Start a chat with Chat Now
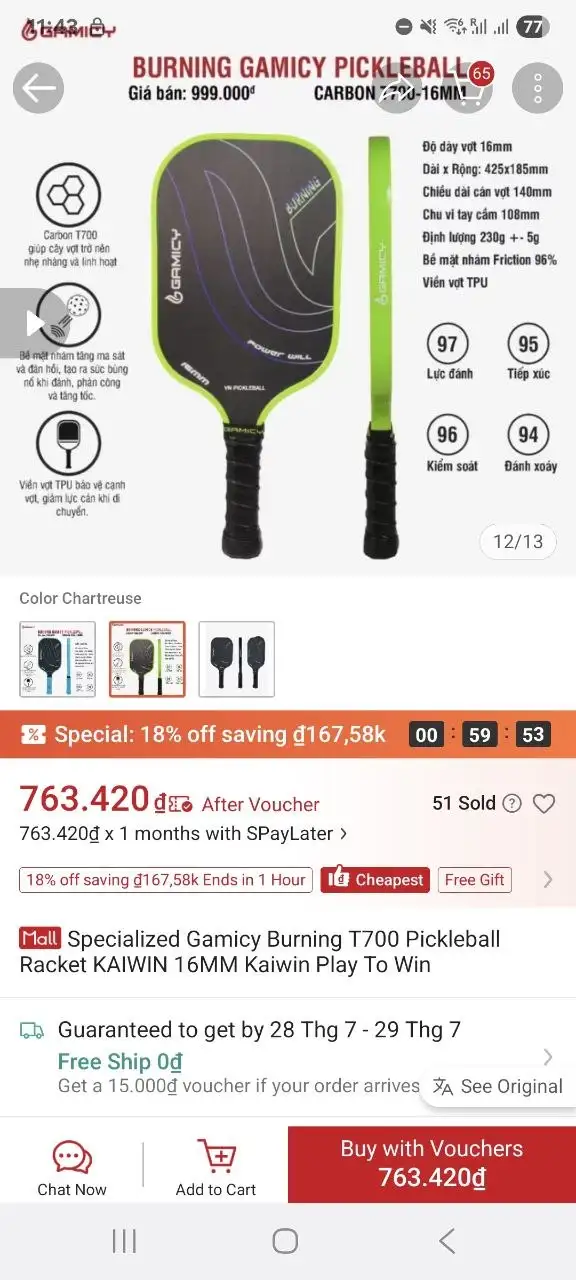576x1280 pixels. [x=72, y=1166]
